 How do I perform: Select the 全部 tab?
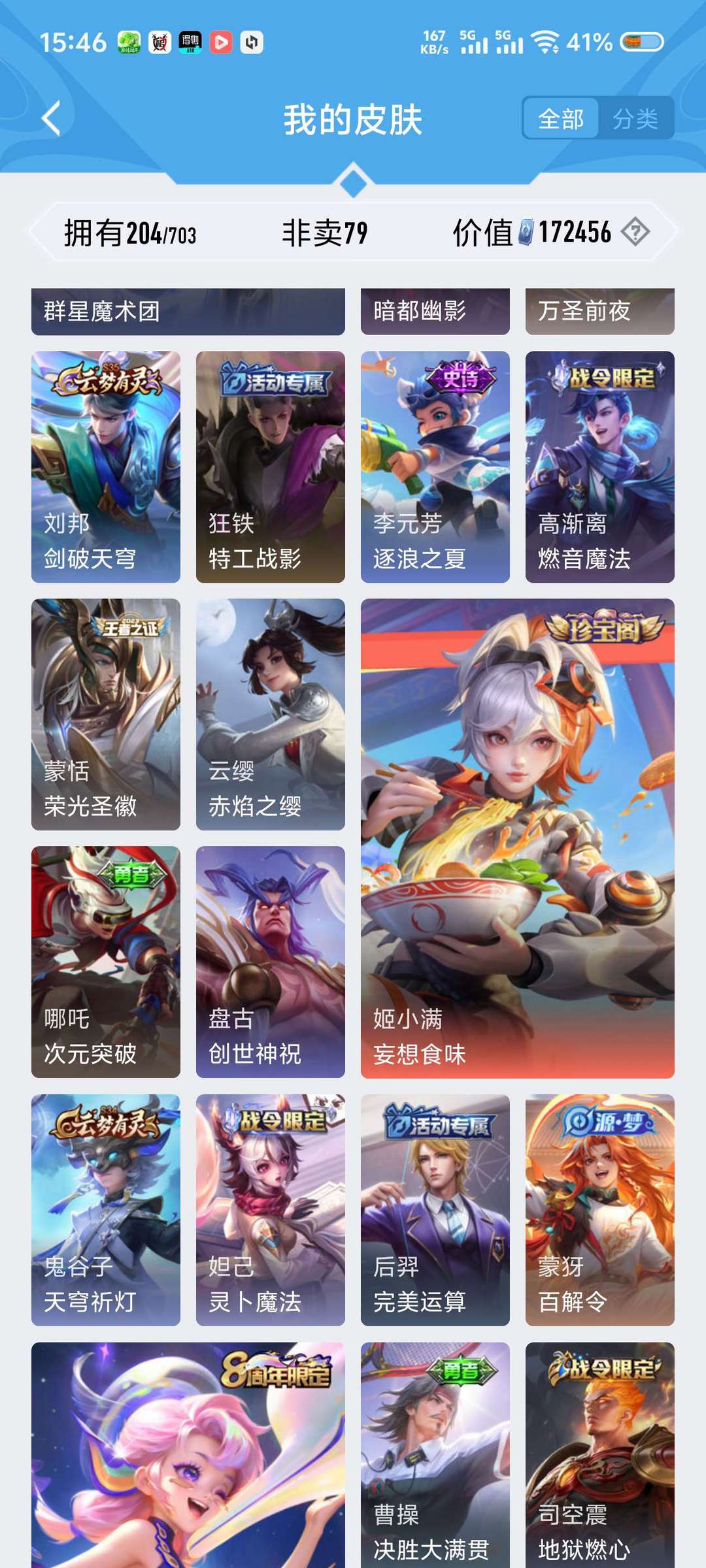pyautogui.click(x=561, y=118)
